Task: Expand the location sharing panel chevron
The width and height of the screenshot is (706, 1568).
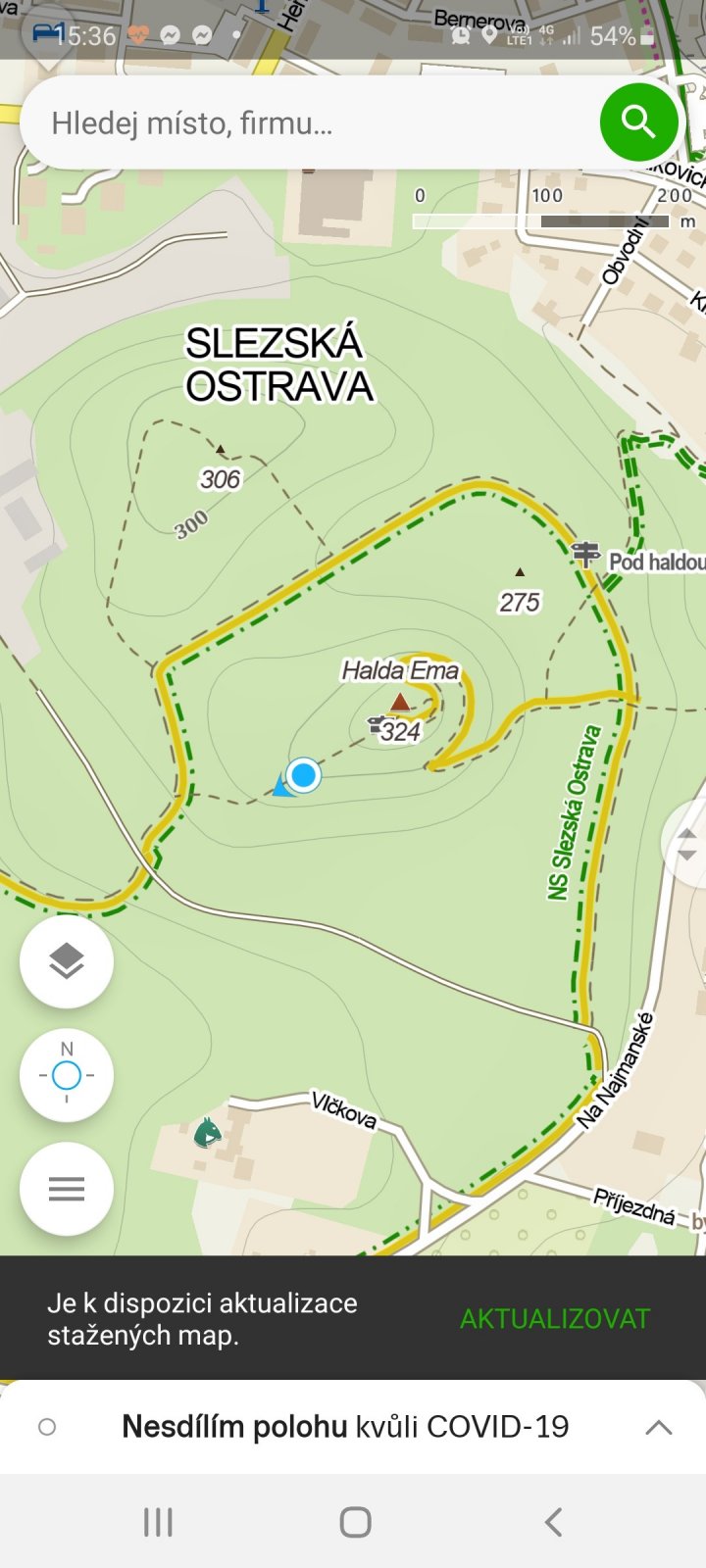Action: tap(659, 1427)
